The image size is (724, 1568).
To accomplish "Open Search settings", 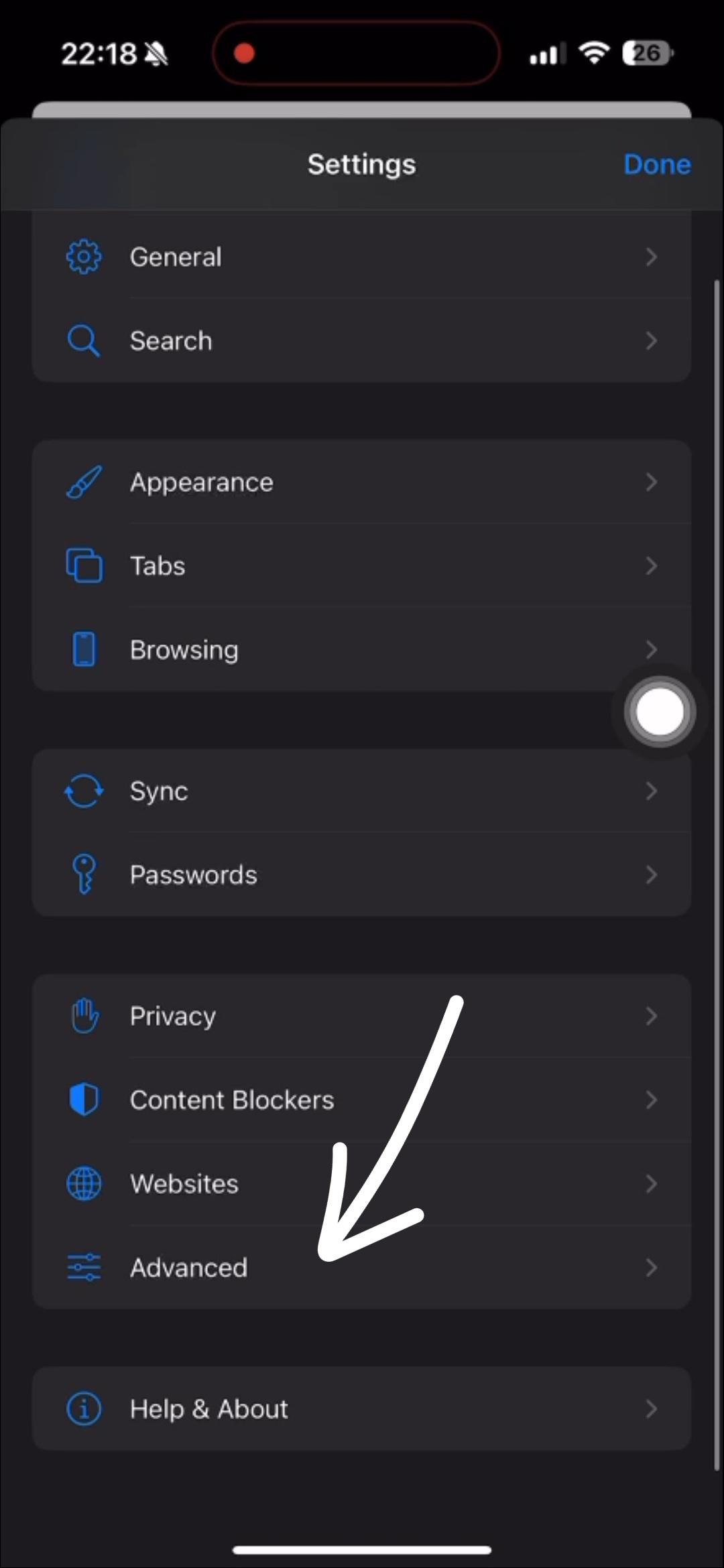I will coord(361,340).
